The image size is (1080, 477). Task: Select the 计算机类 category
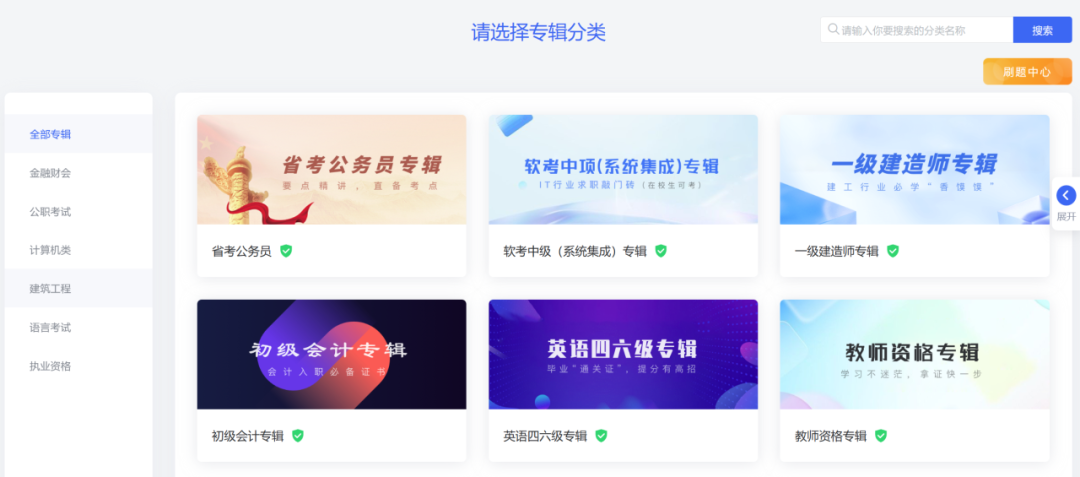pyautogui.click(x=50, y=250)
